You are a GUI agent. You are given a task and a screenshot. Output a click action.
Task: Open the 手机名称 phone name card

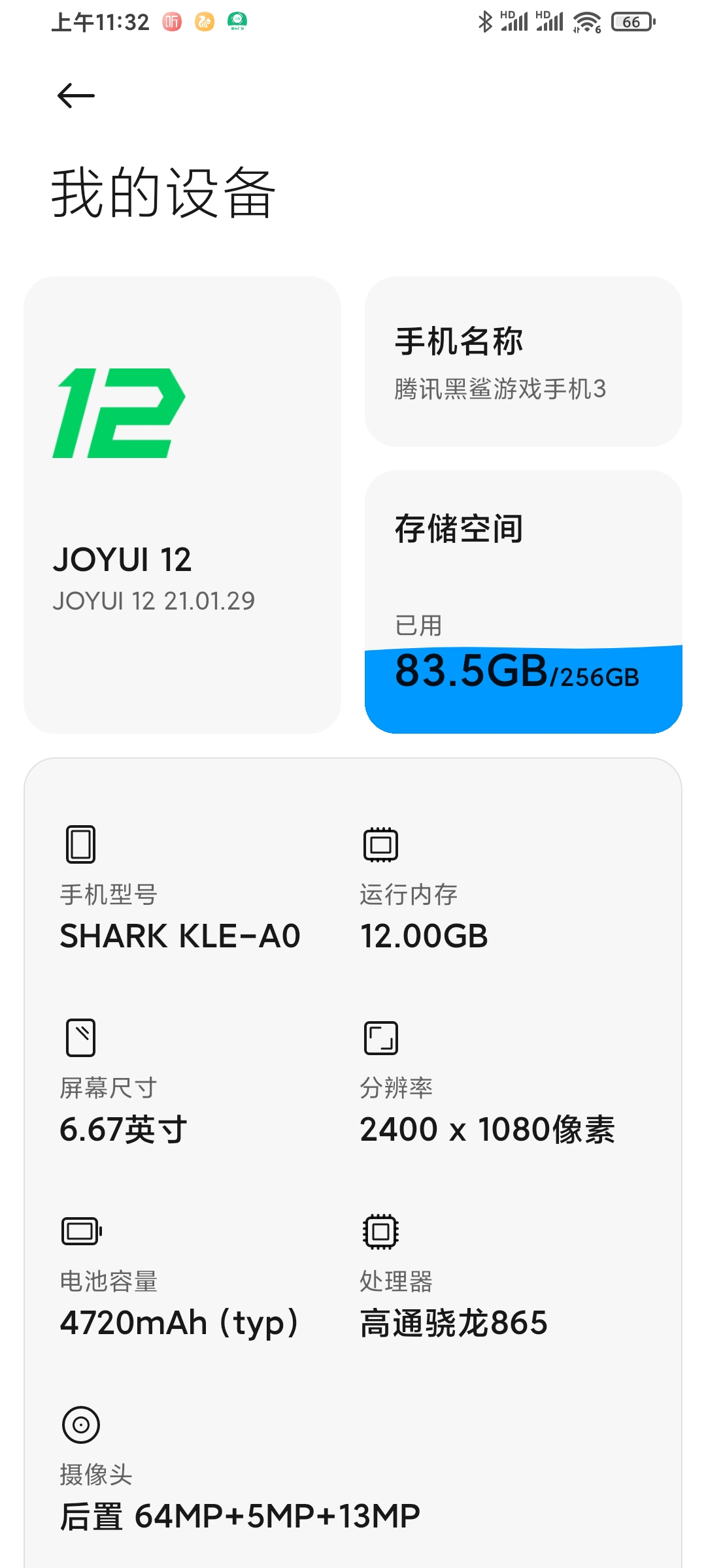coord(523,361)
